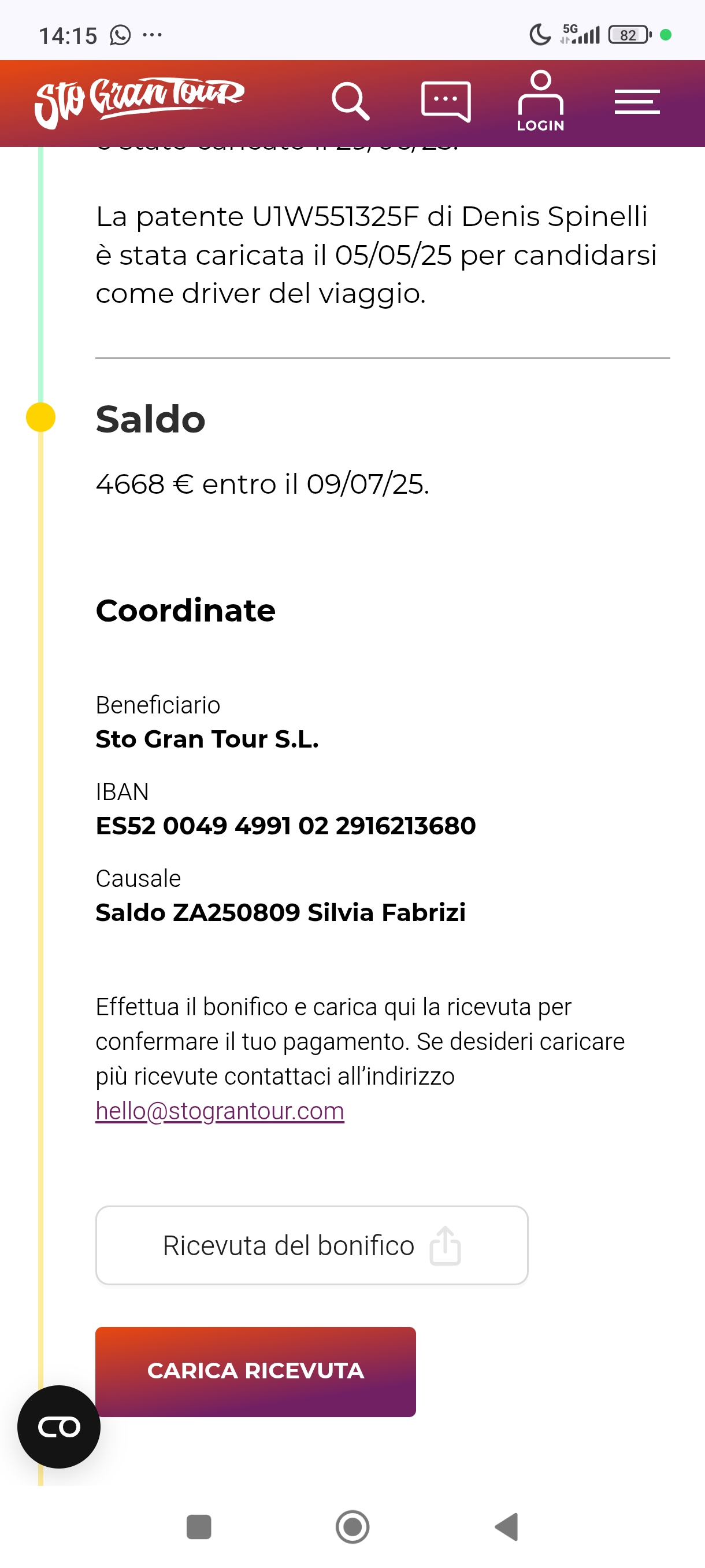Open the hello@stograntour.com email link
The image size is (705, 1568).
(220, 1110)
